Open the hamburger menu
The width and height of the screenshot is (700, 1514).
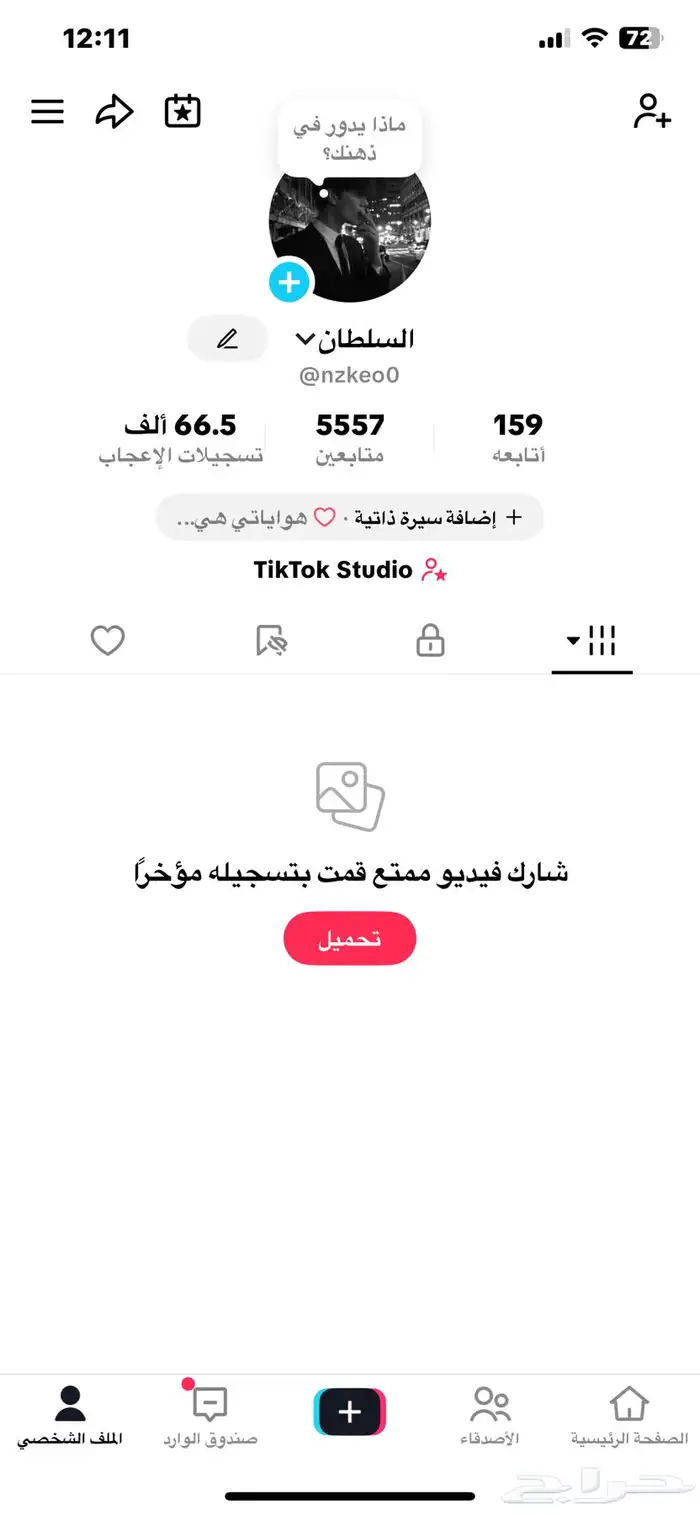pyautogui.click(x=47, y=112)
